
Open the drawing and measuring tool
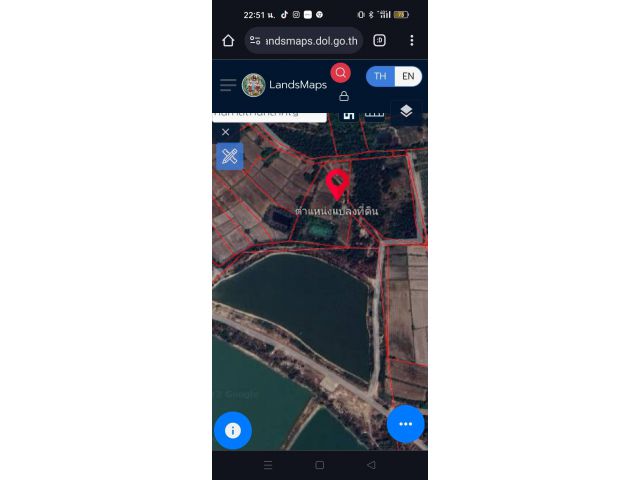pyautogui.click(x=230, y=156)
